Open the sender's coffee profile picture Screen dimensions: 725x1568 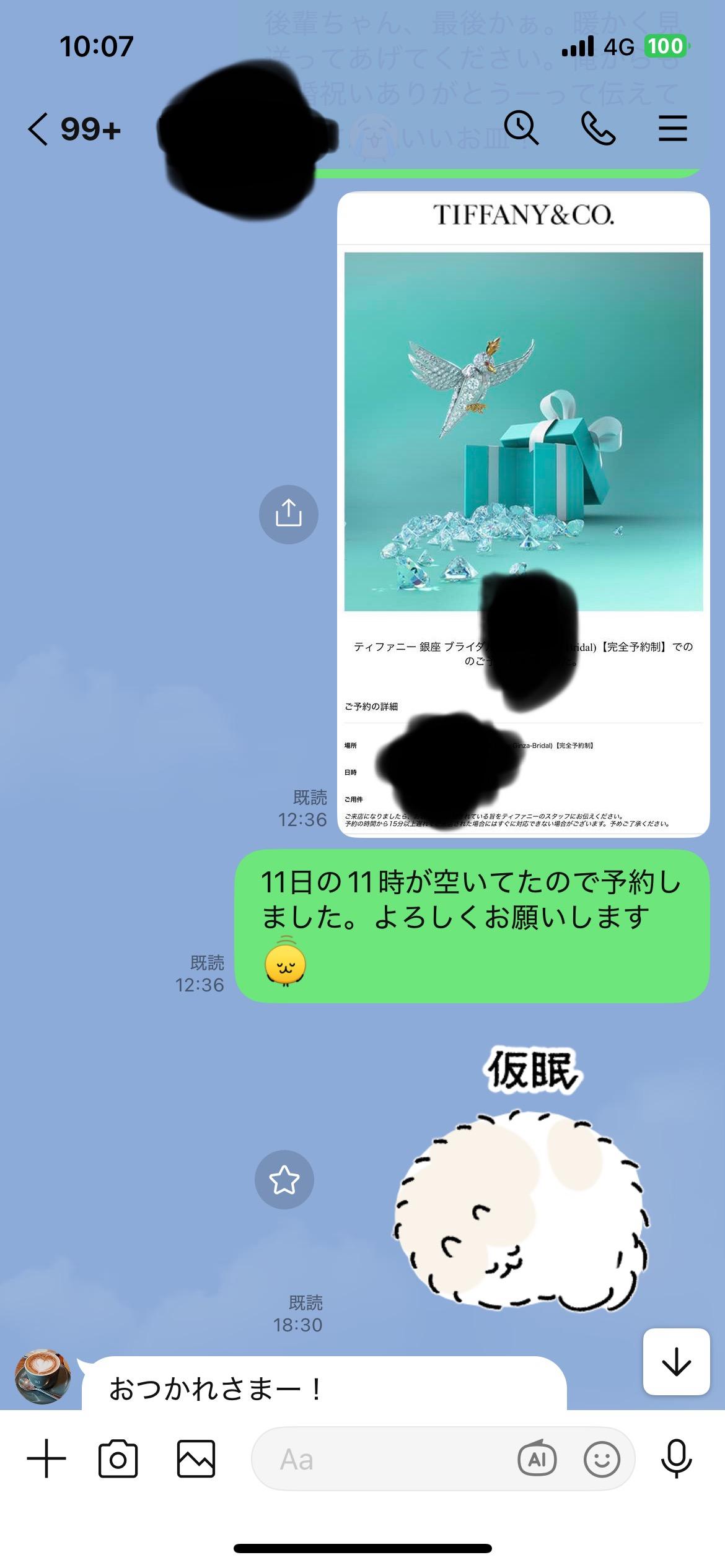[42, 1376]
